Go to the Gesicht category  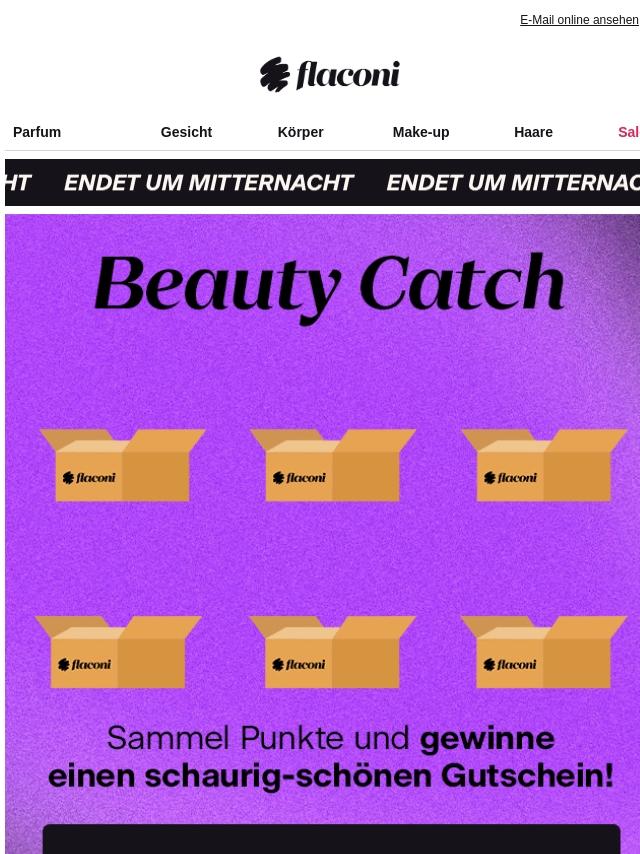click(186, 132)
